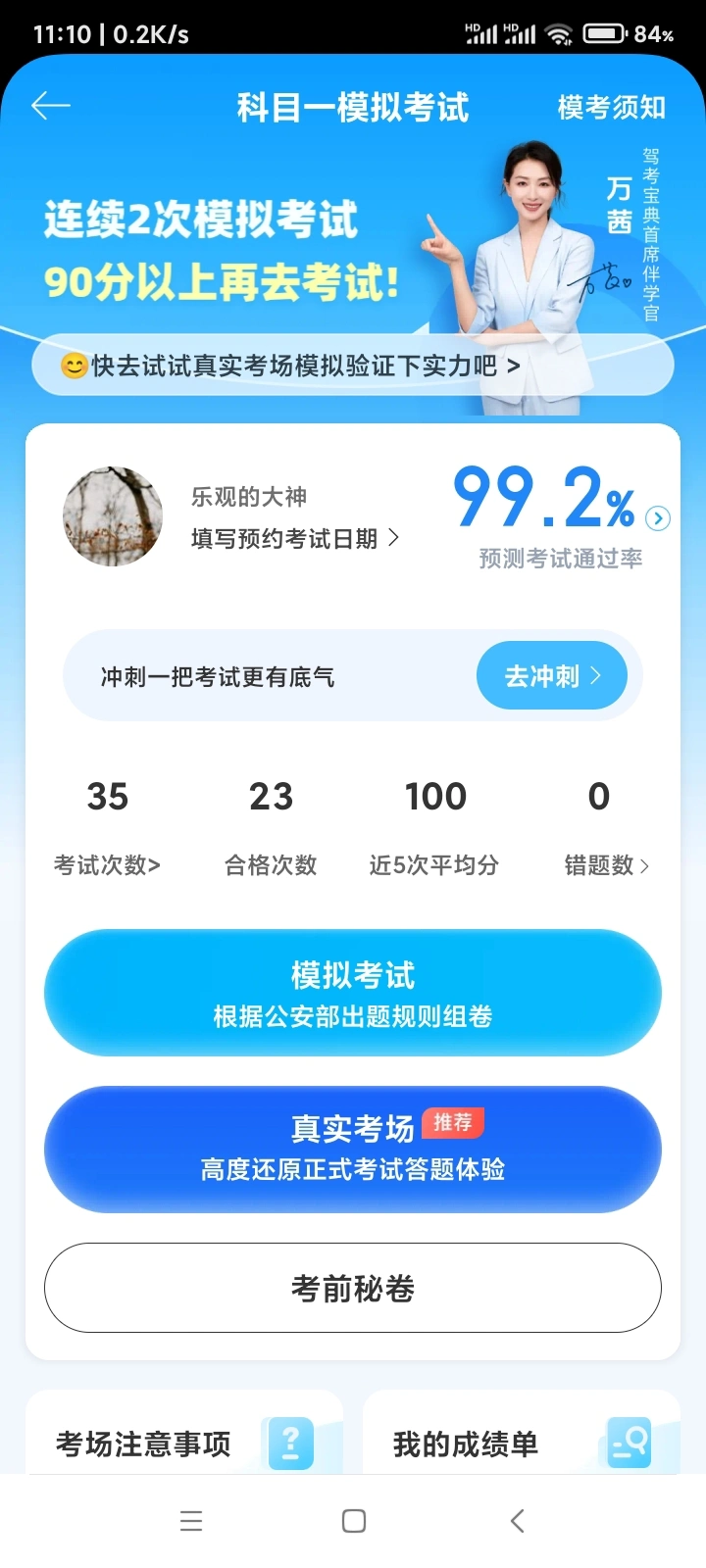706x1568 pixels.
Task: Open 填写预约考试日期
Action: coord(294,538)
